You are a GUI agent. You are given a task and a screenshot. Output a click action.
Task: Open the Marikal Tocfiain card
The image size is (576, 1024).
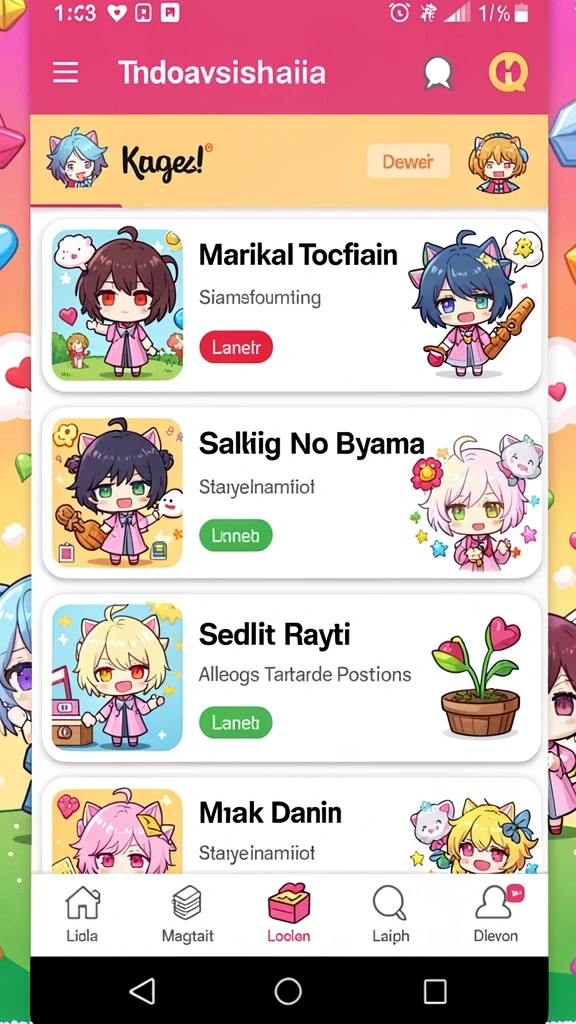[291, 305]
